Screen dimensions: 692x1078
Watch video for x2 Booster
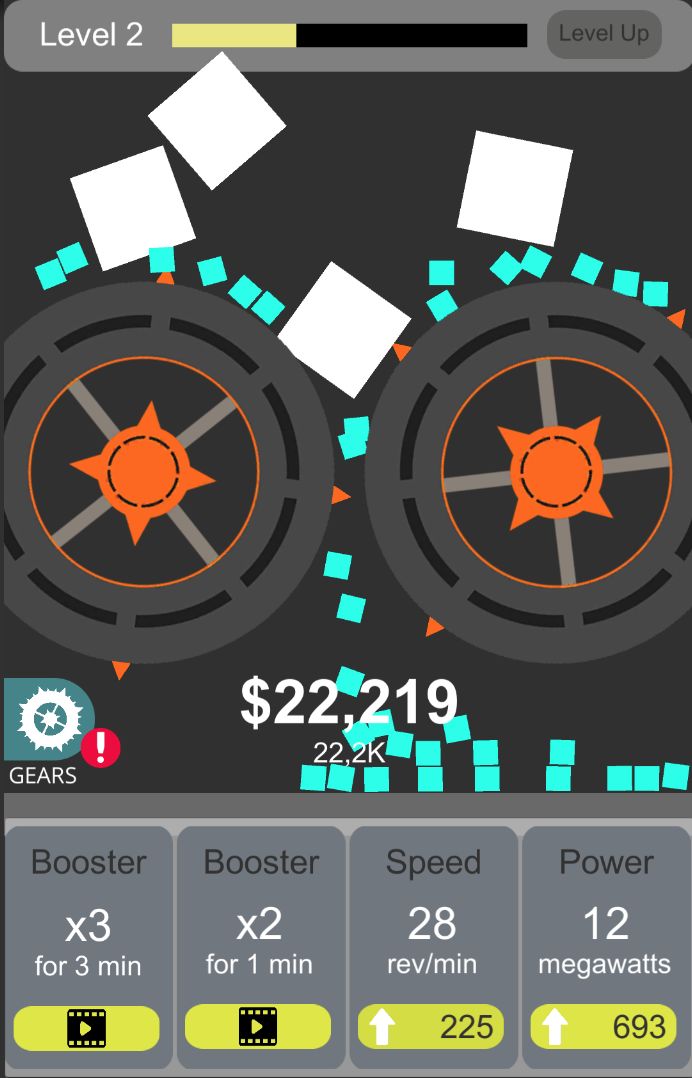point(258,1026)
